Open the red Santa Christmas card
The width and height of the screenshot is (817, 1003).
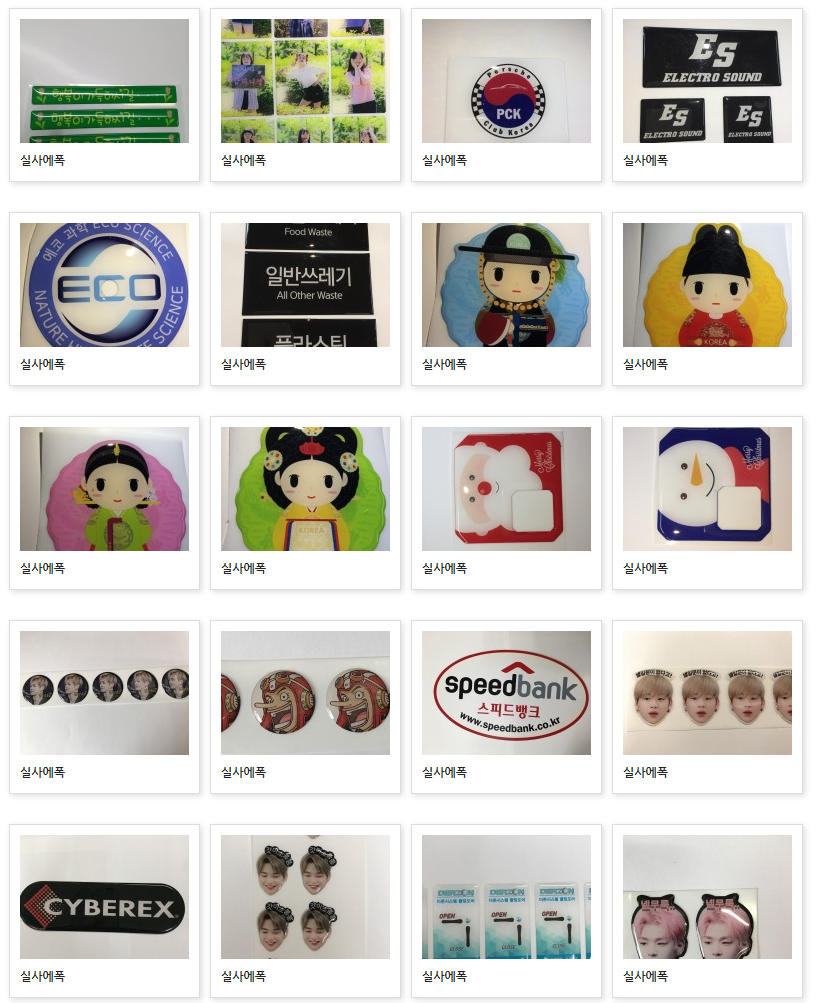coord(506,489)
